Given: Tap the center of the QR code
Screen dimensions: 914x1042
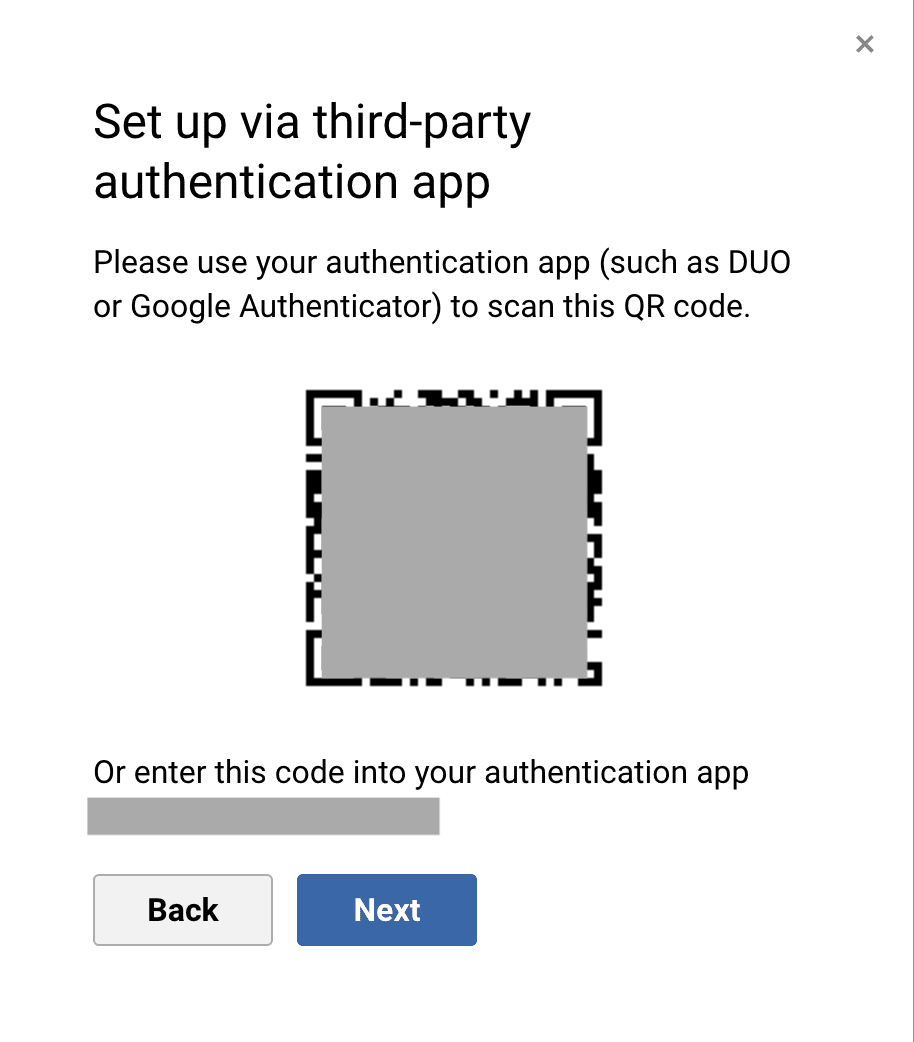Looking at the screenshot, I should click(453, 535).
